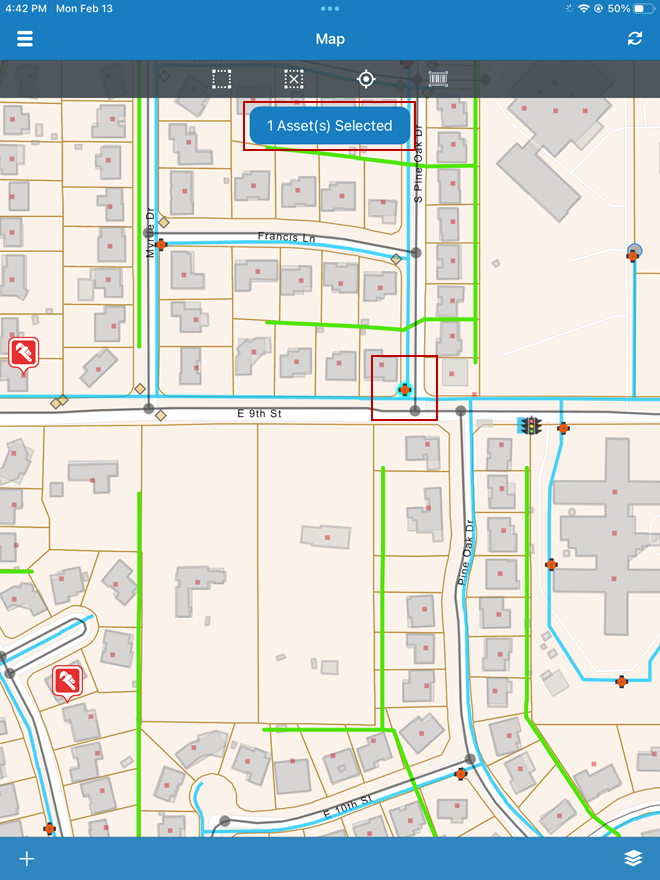This screenshot has height=880, width=660.
Task: Select the traffic signal marker on E 9th St
Action: point(529,425)
